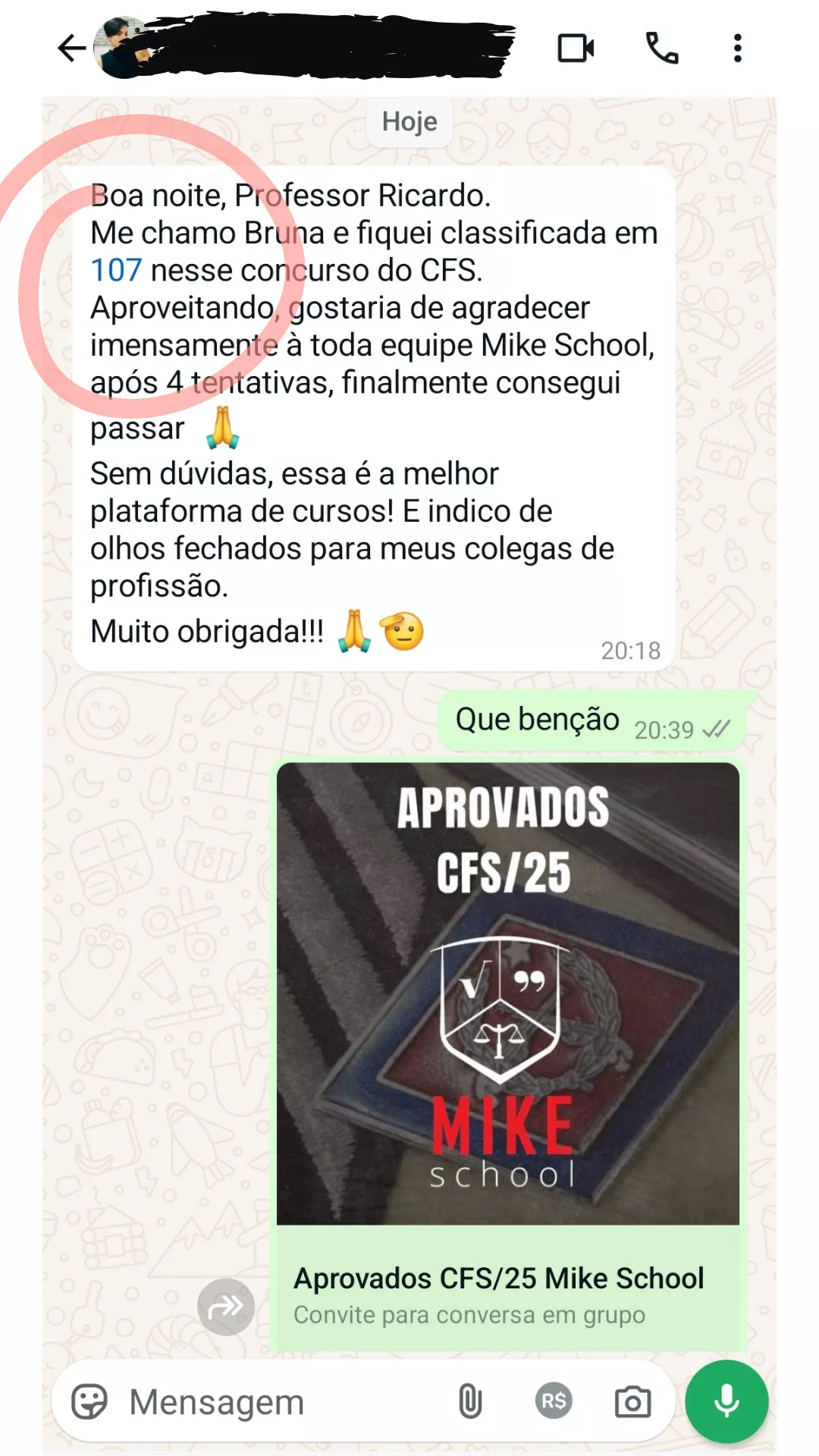Go back to the chat list
The height and width of the screenshot is (1456, 819).
(x=72, y=49)
